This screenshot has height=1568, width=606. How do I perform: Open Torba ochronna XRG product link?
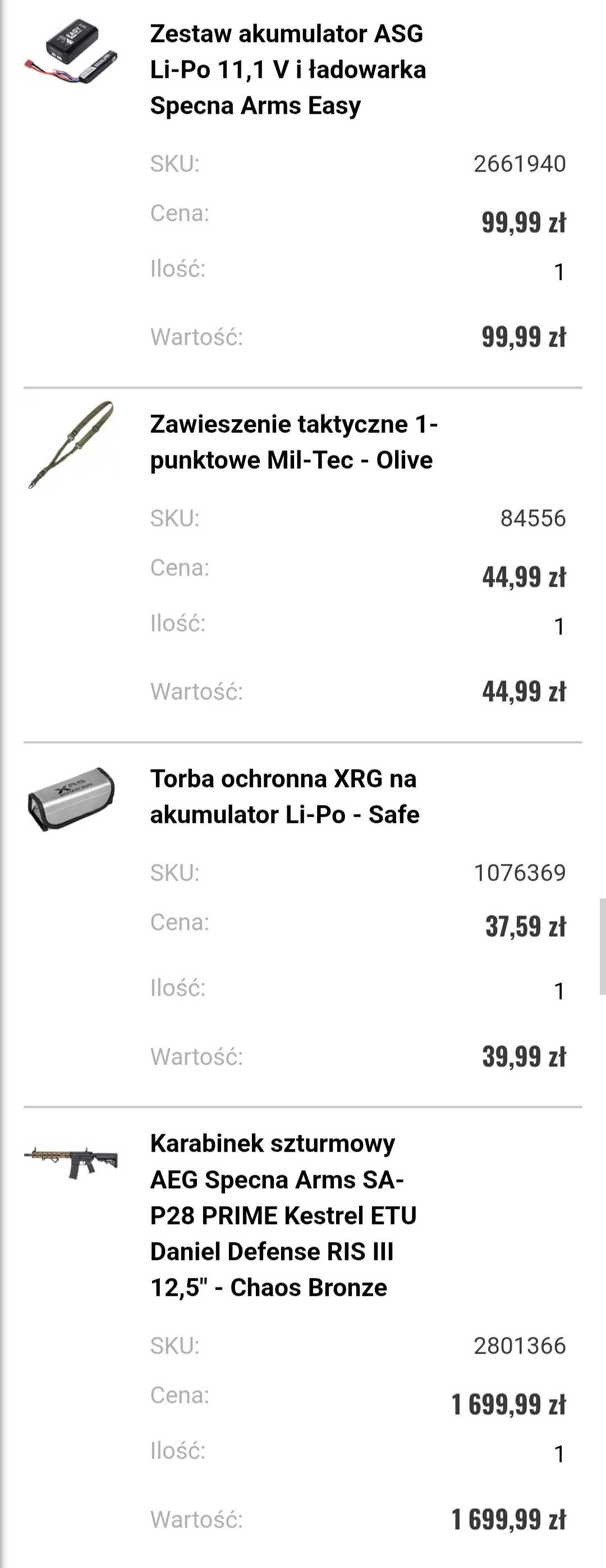284,796
